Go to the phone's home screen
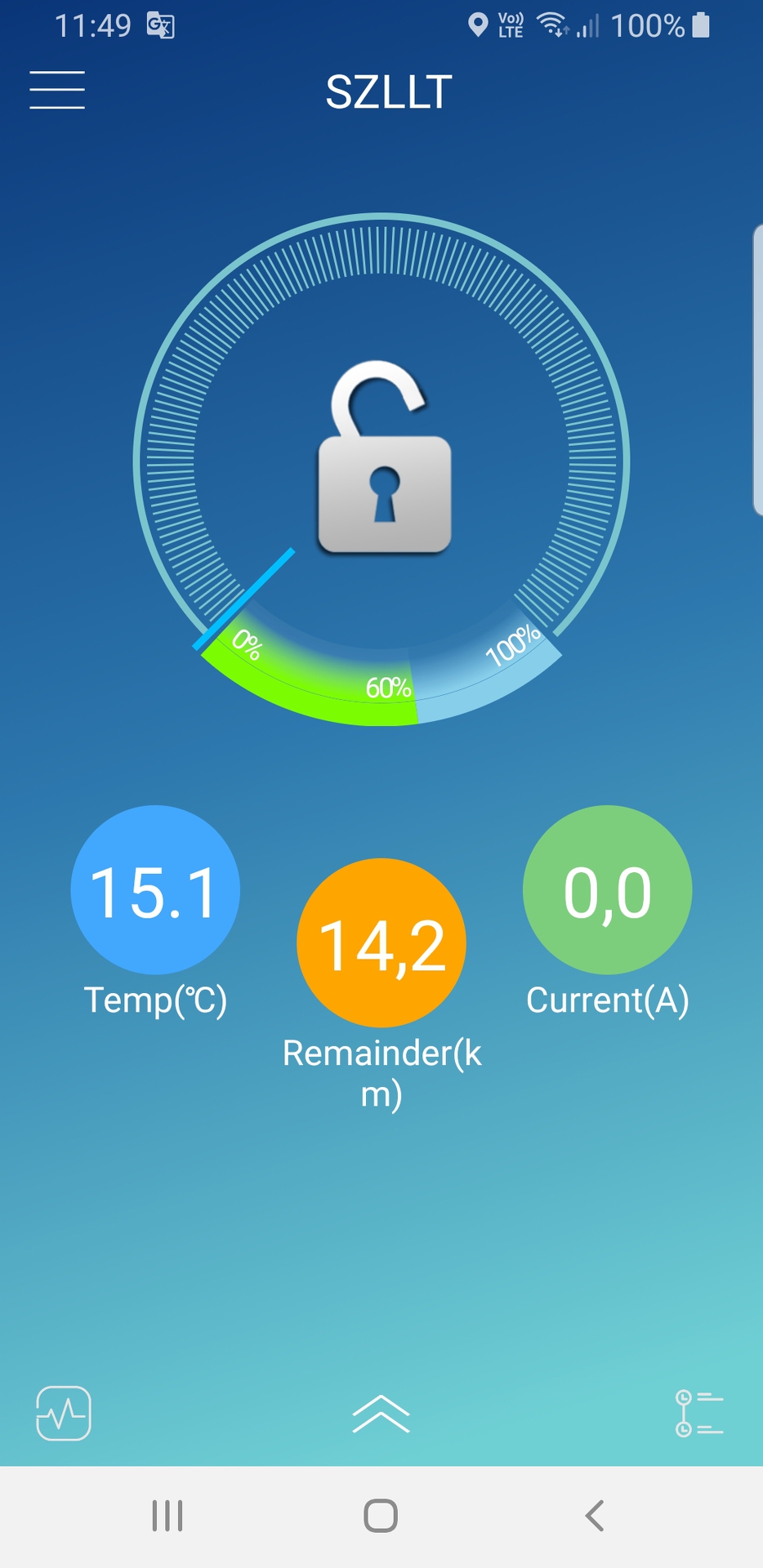The image size is (763, 1568). [x=381, y=1516]
